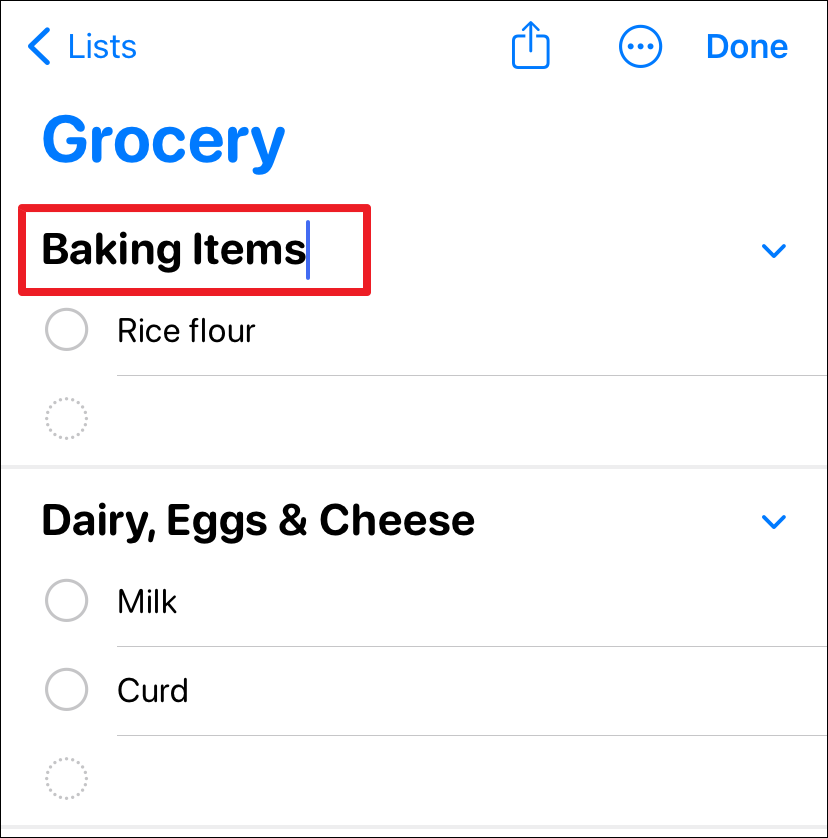Image resolution: width=828 pixels, height=838 pixels.
Task: Go back to Lists
Action: 83,47
